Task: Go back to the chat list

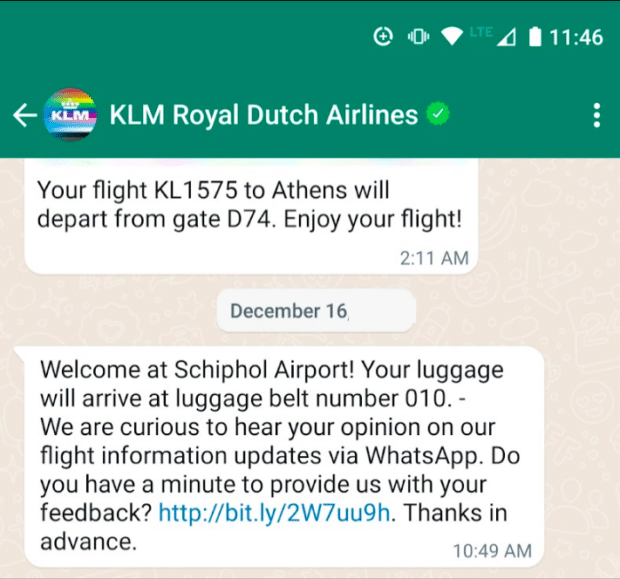Action: click(24, 115)
